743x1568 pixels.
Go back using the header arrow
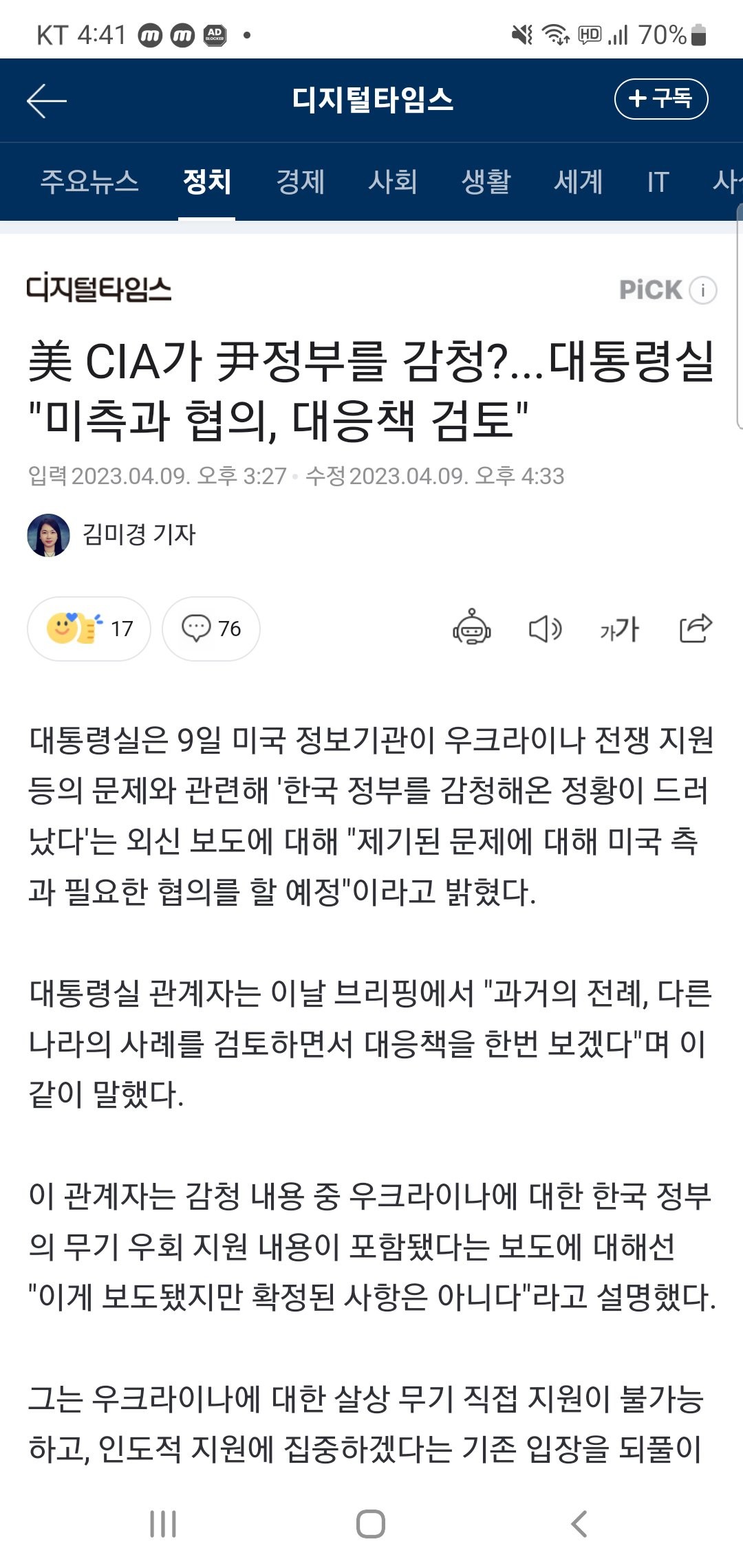pyautogui.click(x=47, y=100)
